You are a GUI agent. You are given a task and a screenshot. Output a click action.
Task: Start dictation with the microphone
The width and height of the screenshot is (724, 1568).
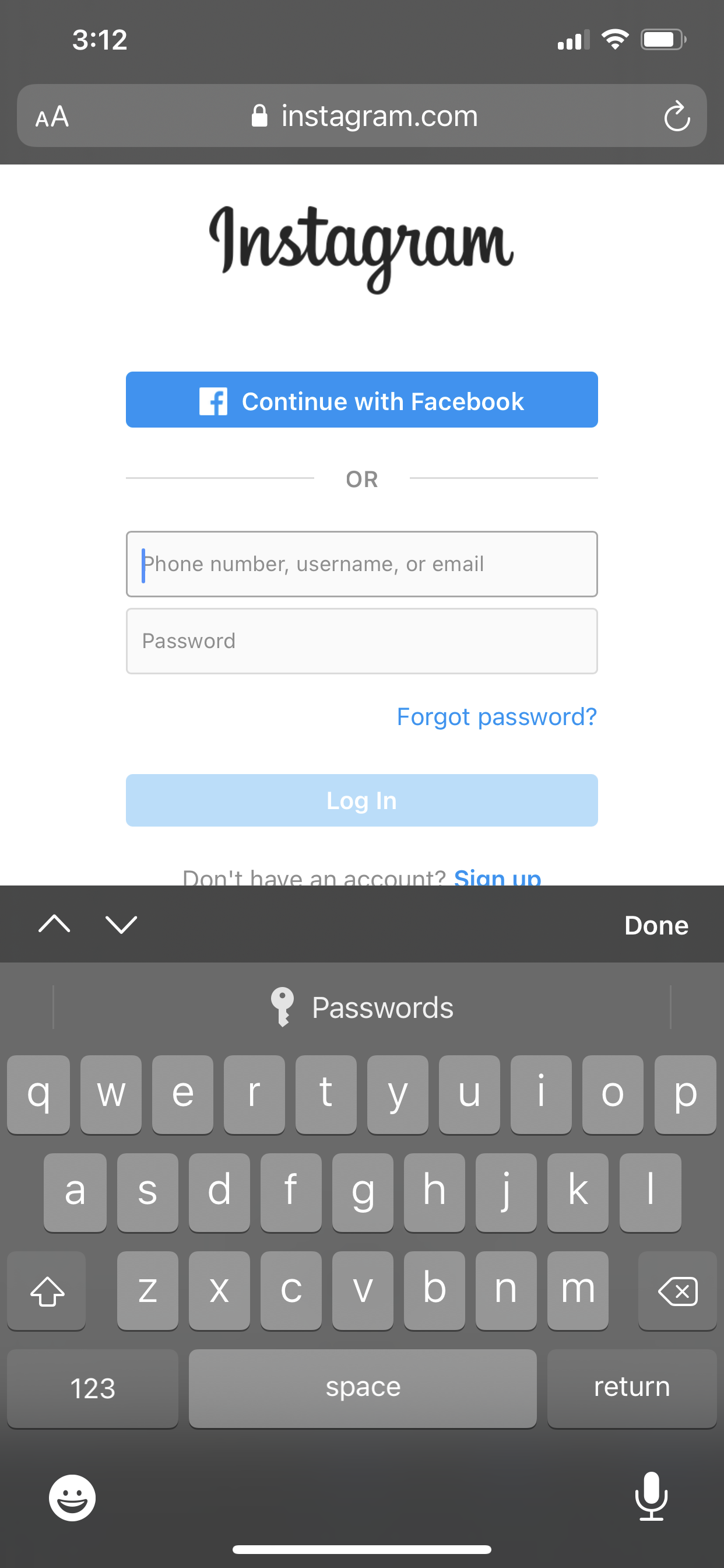tap(651, 1496)
